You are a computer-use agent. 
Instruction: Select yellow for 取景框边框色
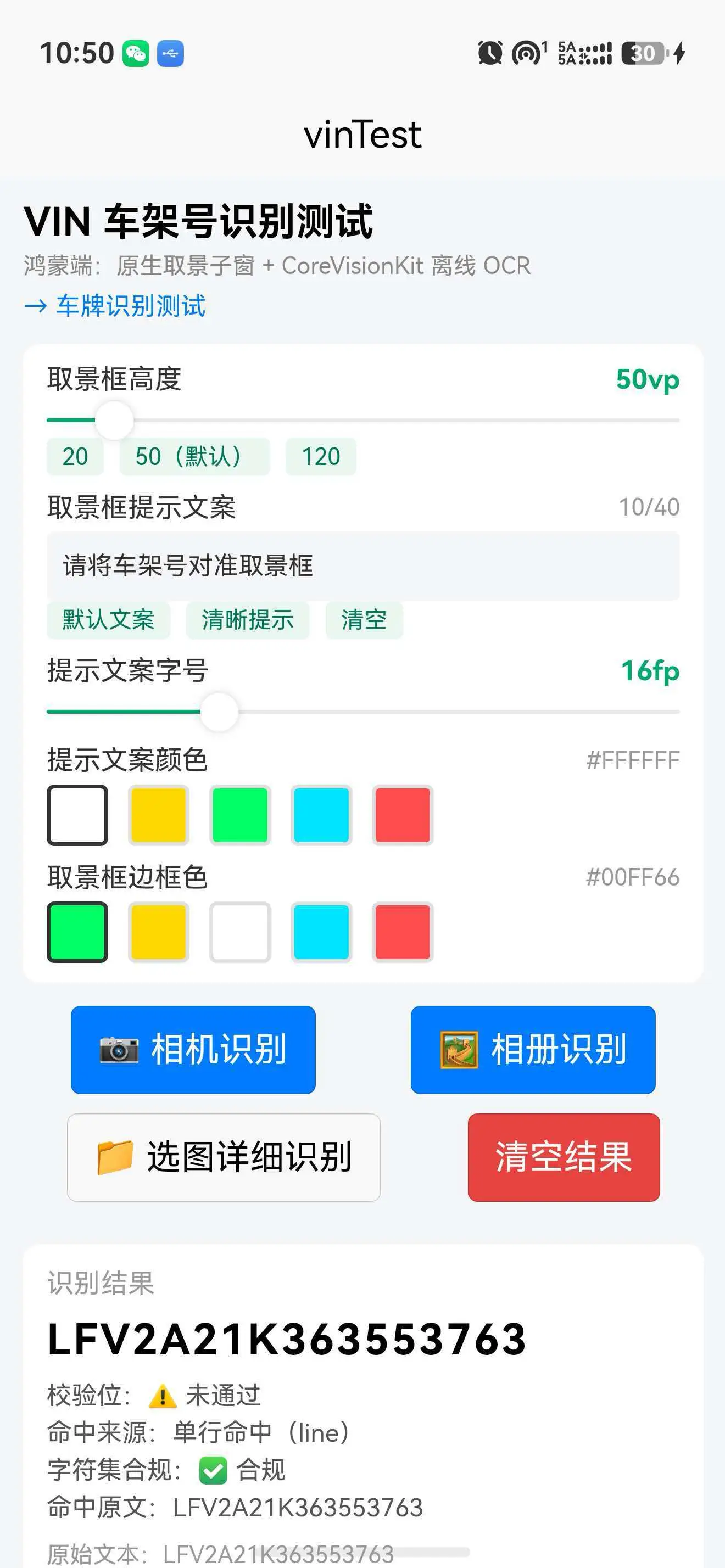point(159,932)
